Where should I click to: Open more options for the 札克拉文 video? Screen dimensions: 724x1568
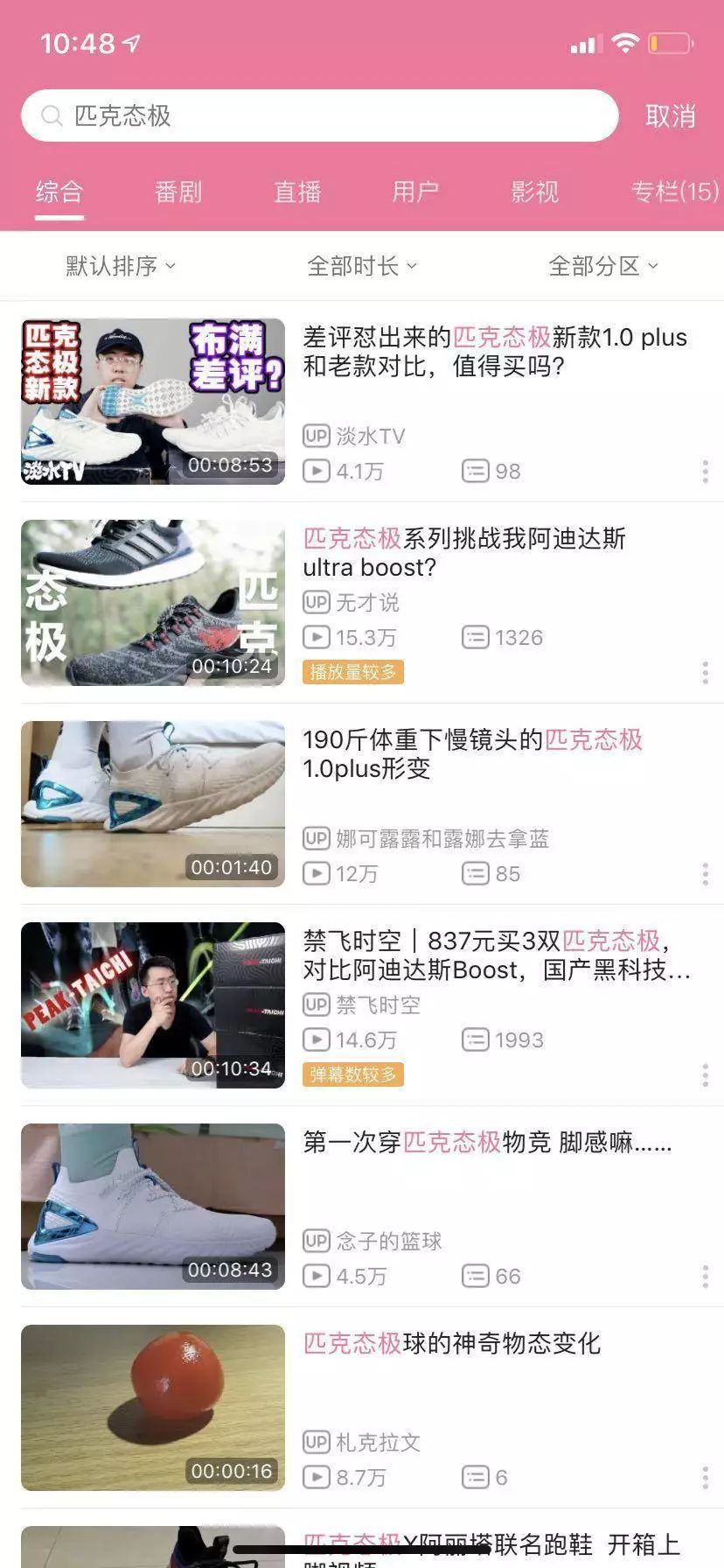tap(705, 1478)
